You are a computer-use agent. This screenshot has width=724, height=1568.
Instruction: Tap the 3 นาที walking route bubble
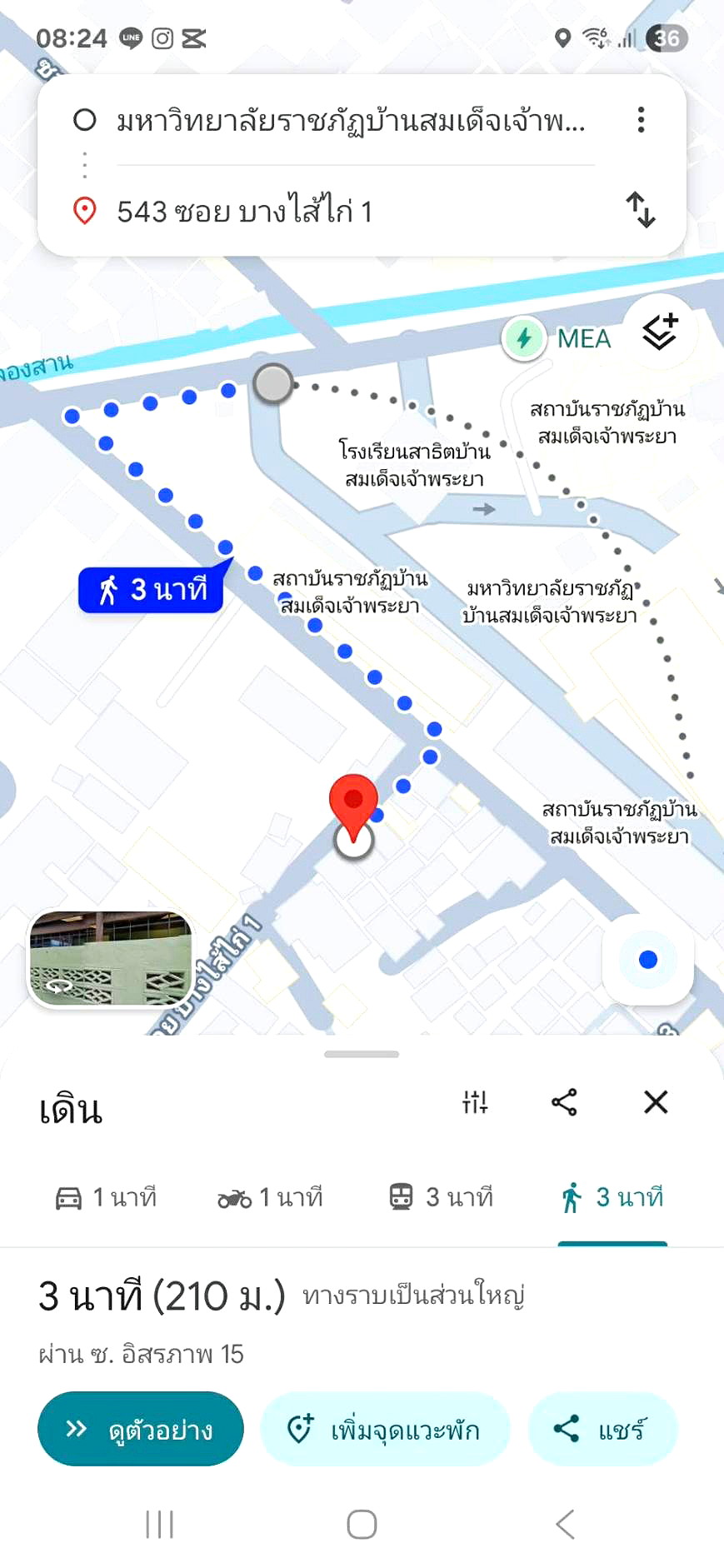tap(151, 589)
